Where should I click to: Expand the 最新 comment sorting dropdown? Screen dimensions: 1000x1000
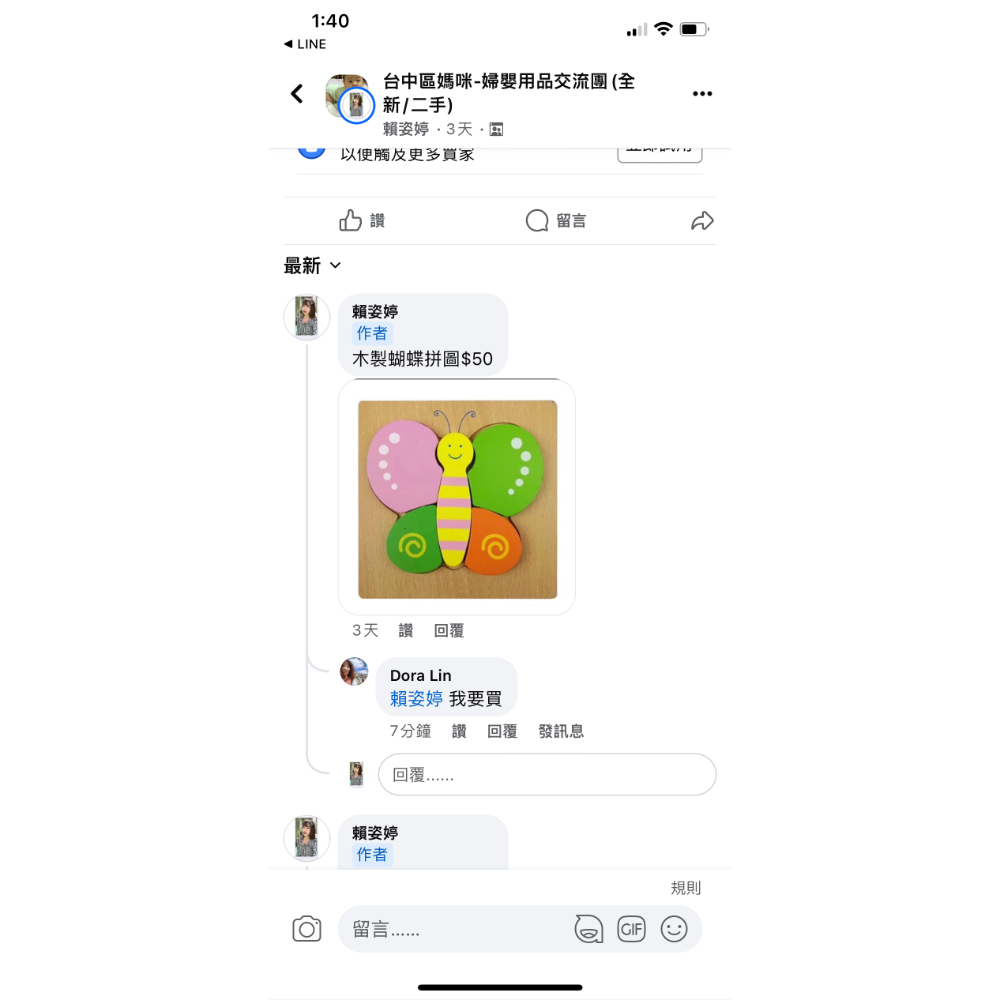tap(313, 266)
